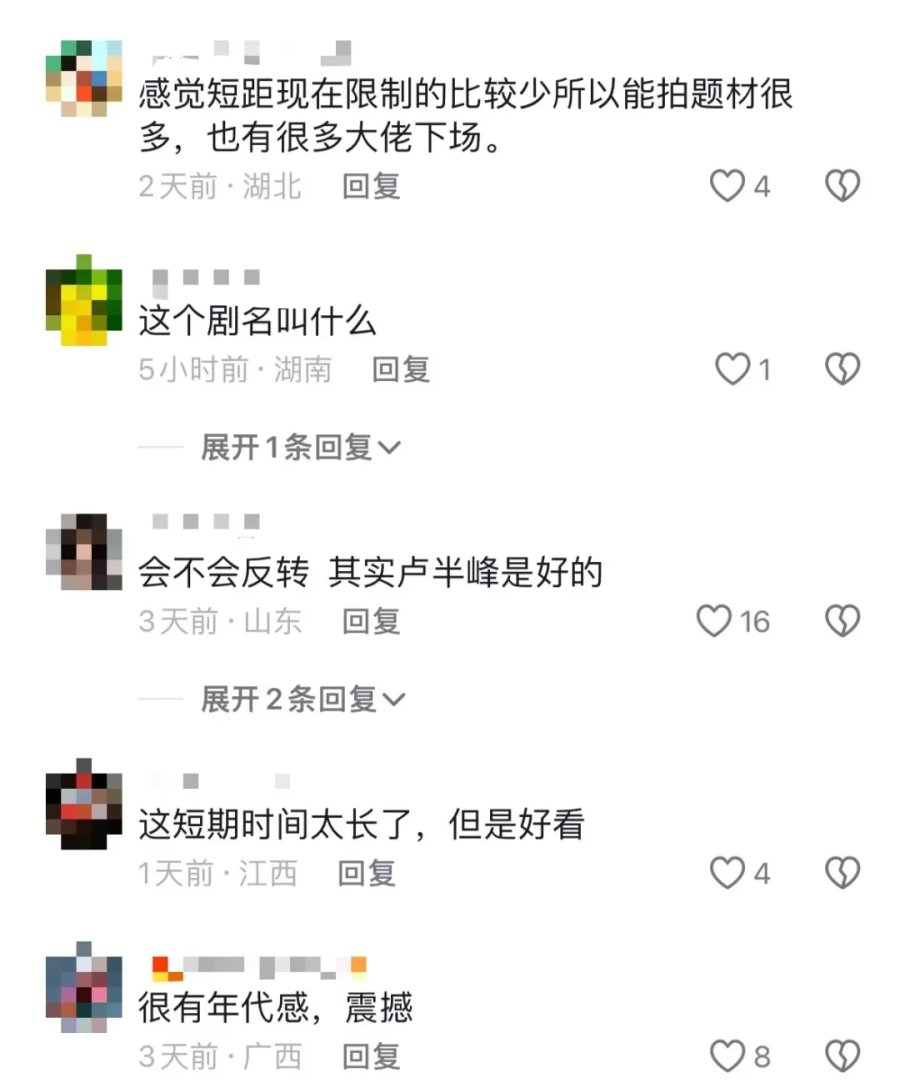Viewport: 900px width, 1088px height.
Task: Expand 展开1条回复 under the 湖南 comment
Action: pos(300,447)
